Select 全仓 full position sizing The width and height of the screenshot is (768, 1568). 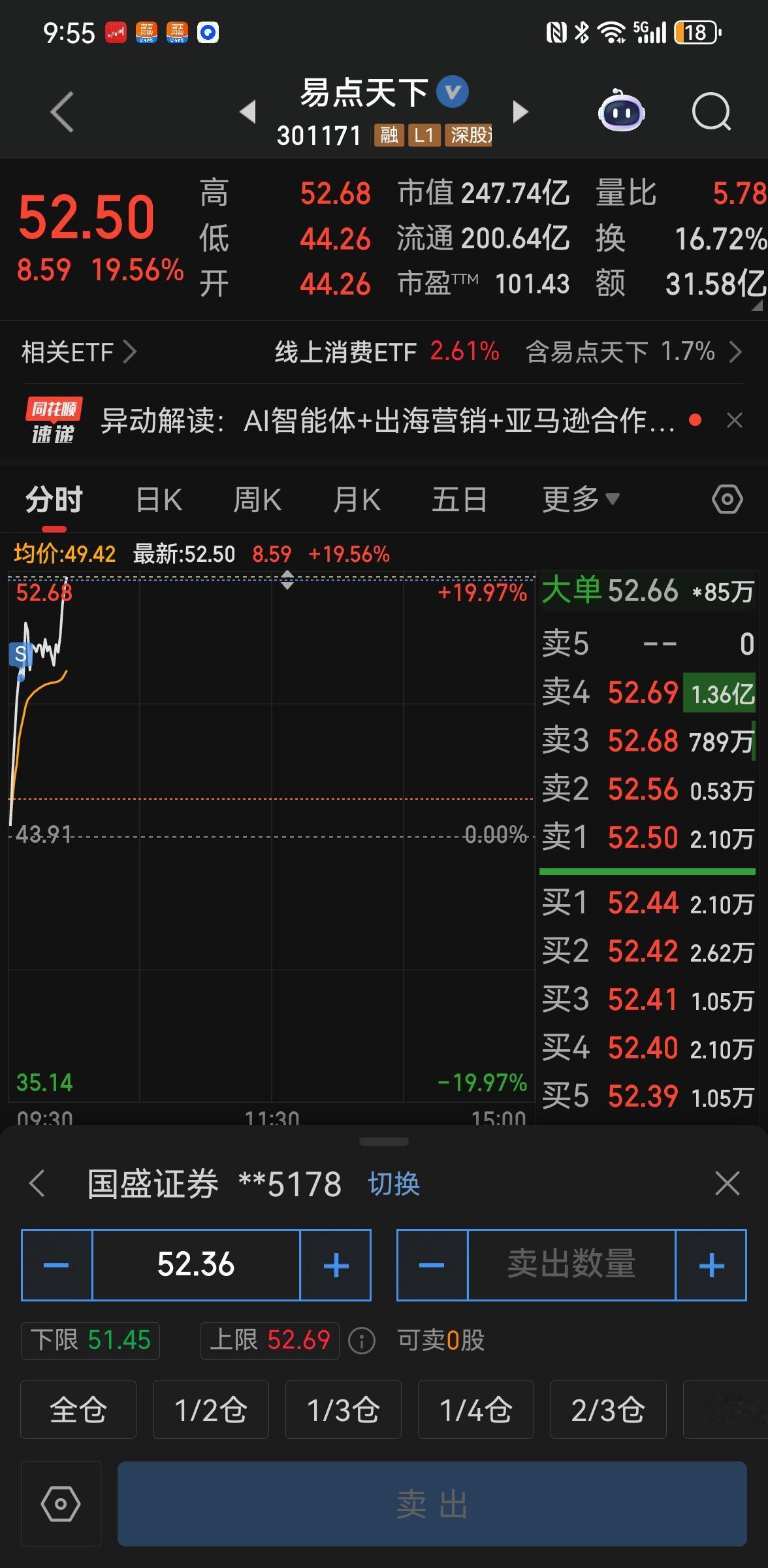78,1409
